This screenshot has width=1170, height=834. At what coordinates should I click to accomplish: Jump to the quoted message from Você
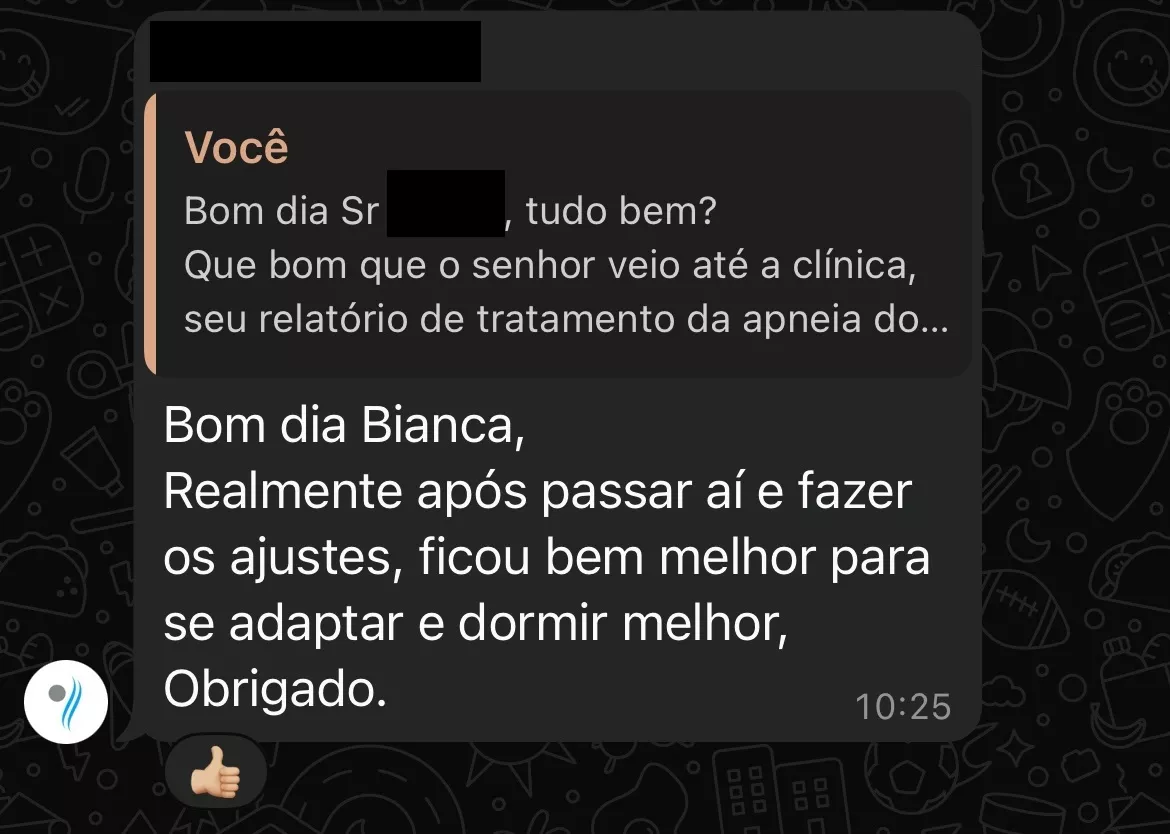pyautogui.click(x=560, y=235)
